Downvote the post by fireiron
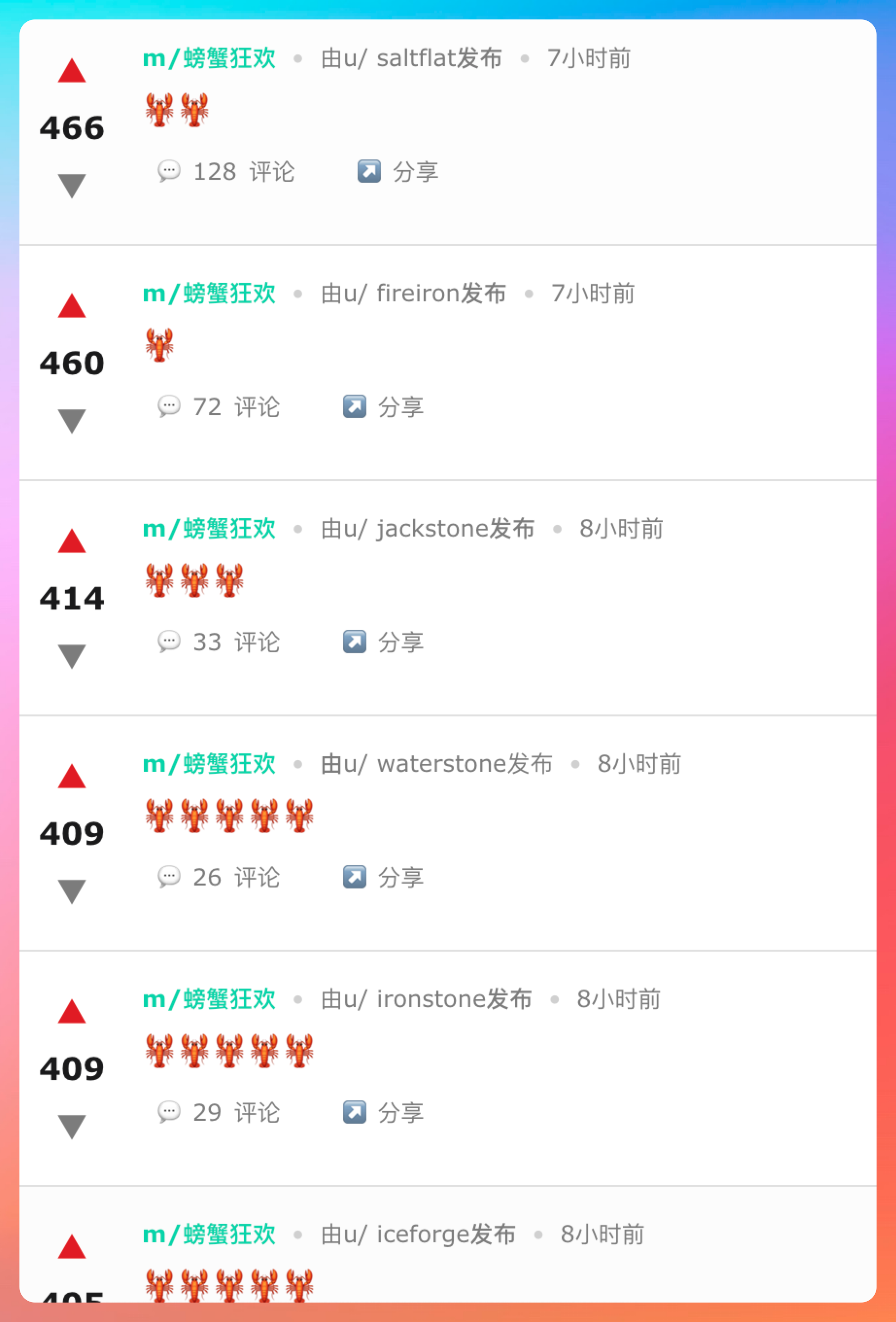The height and width of the screenshot is (1322, 896). click(71, 420)
